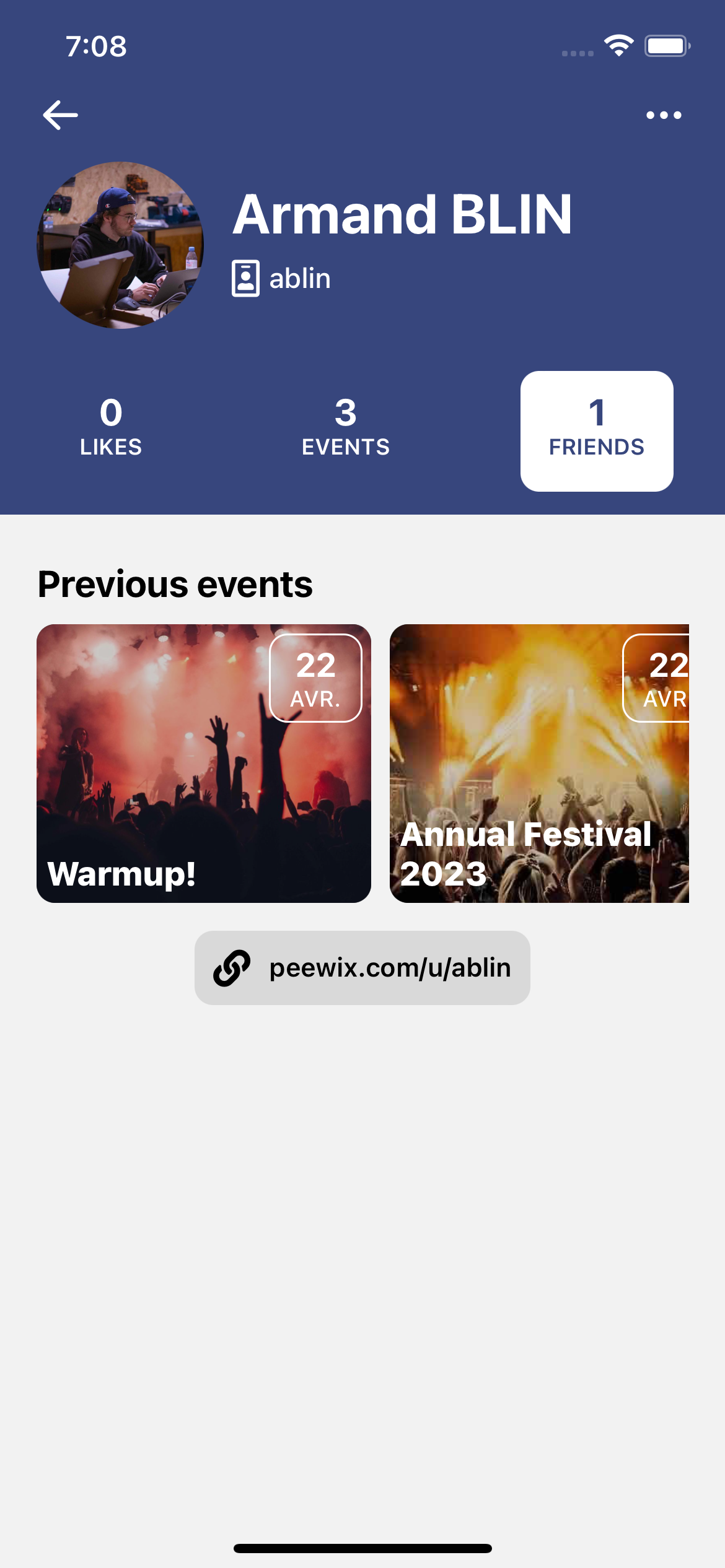
Task: Open the 1 Friends button
Action: point(597,431)
